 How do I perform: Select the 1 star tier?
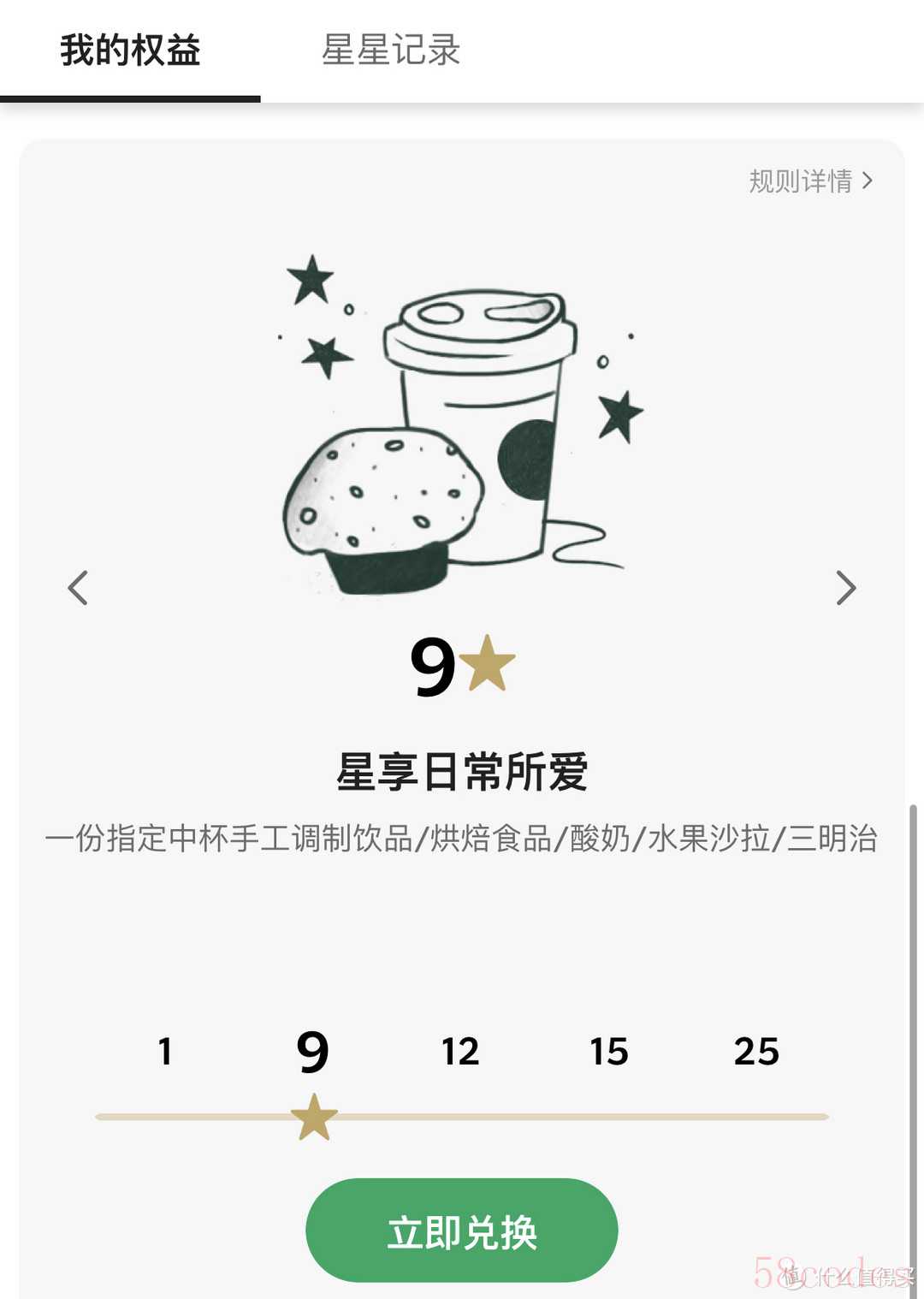(x=165, y=1052)
